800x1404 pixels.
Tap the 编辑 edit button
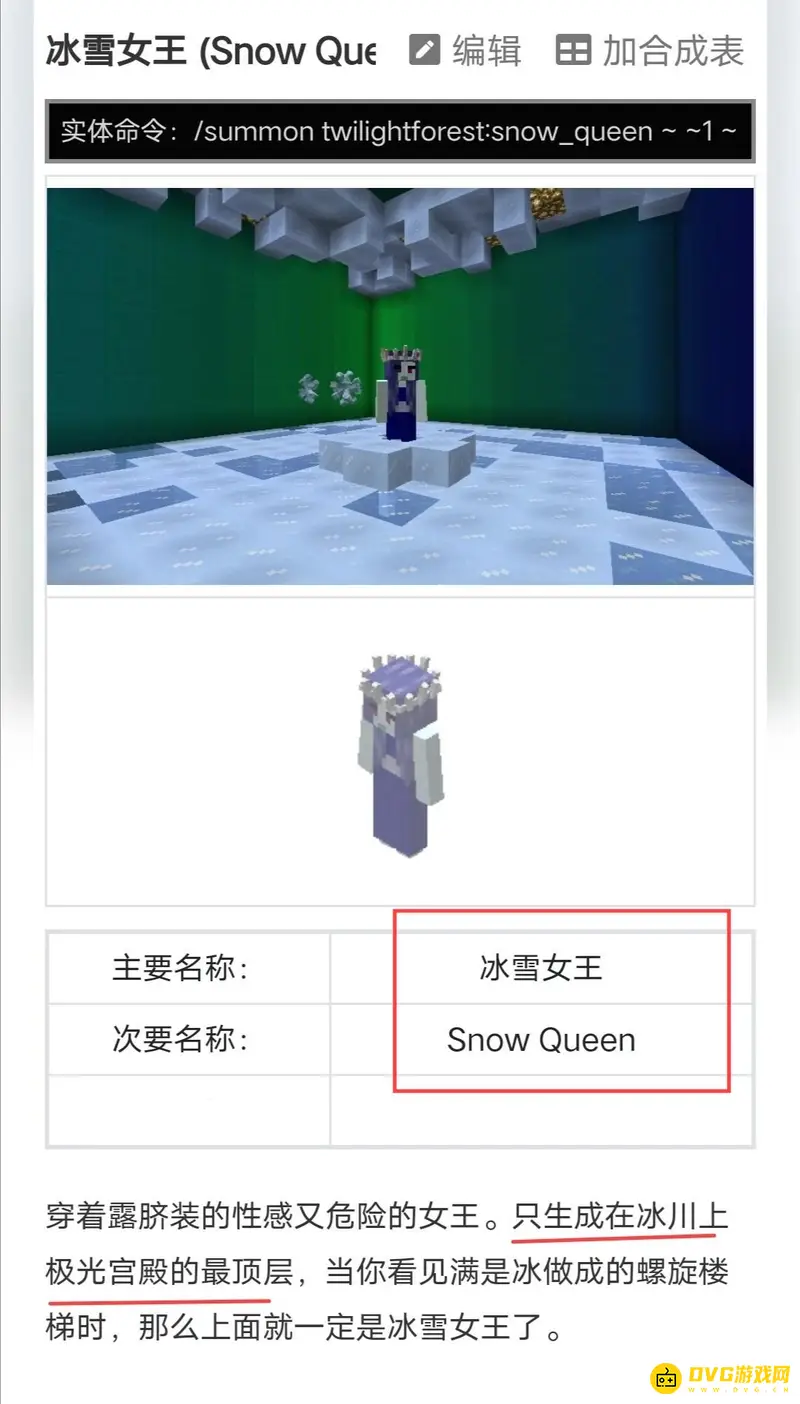pyautogui.click(x=465, y=51)
